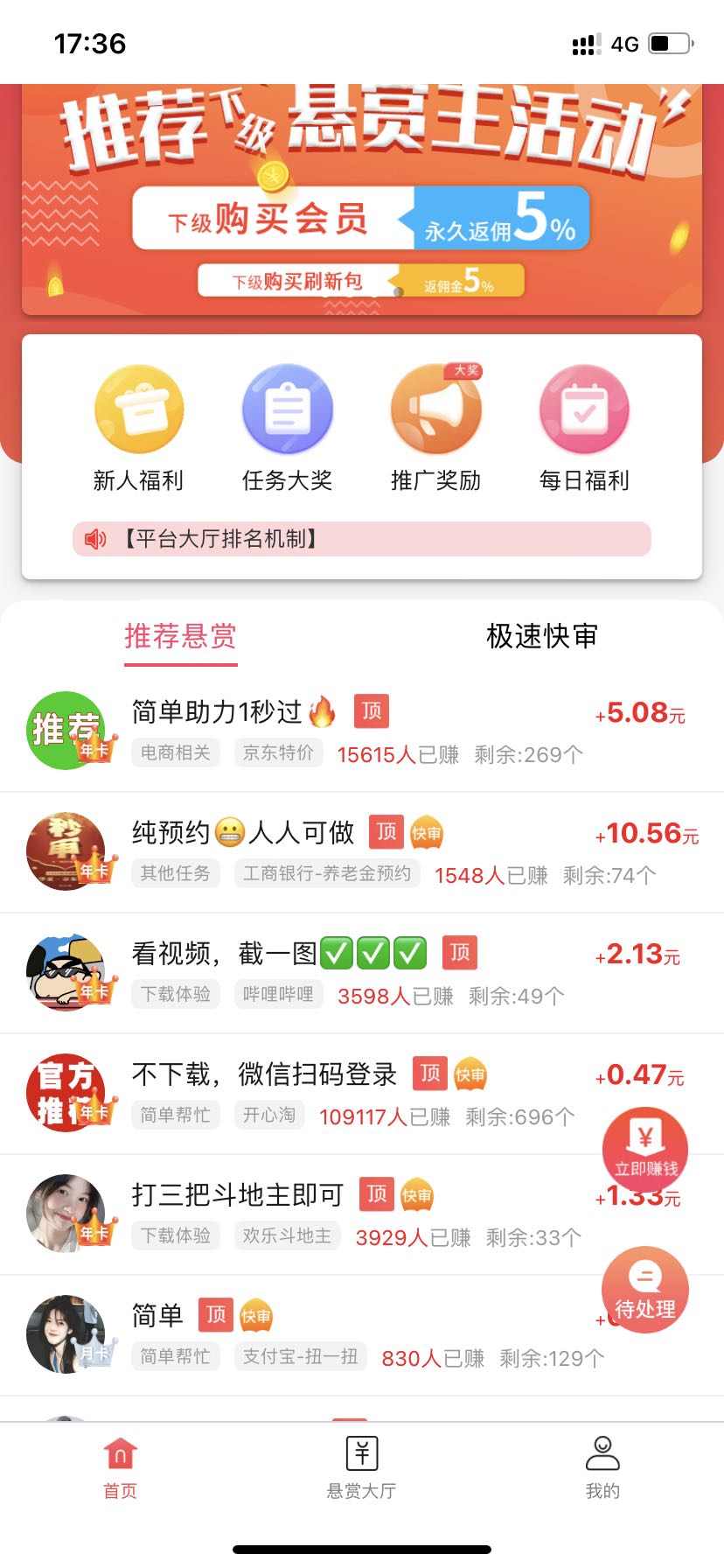Tap the 京东特价 tag
The width and height of the screenshot is (724, 1568).
click(277, 752)
